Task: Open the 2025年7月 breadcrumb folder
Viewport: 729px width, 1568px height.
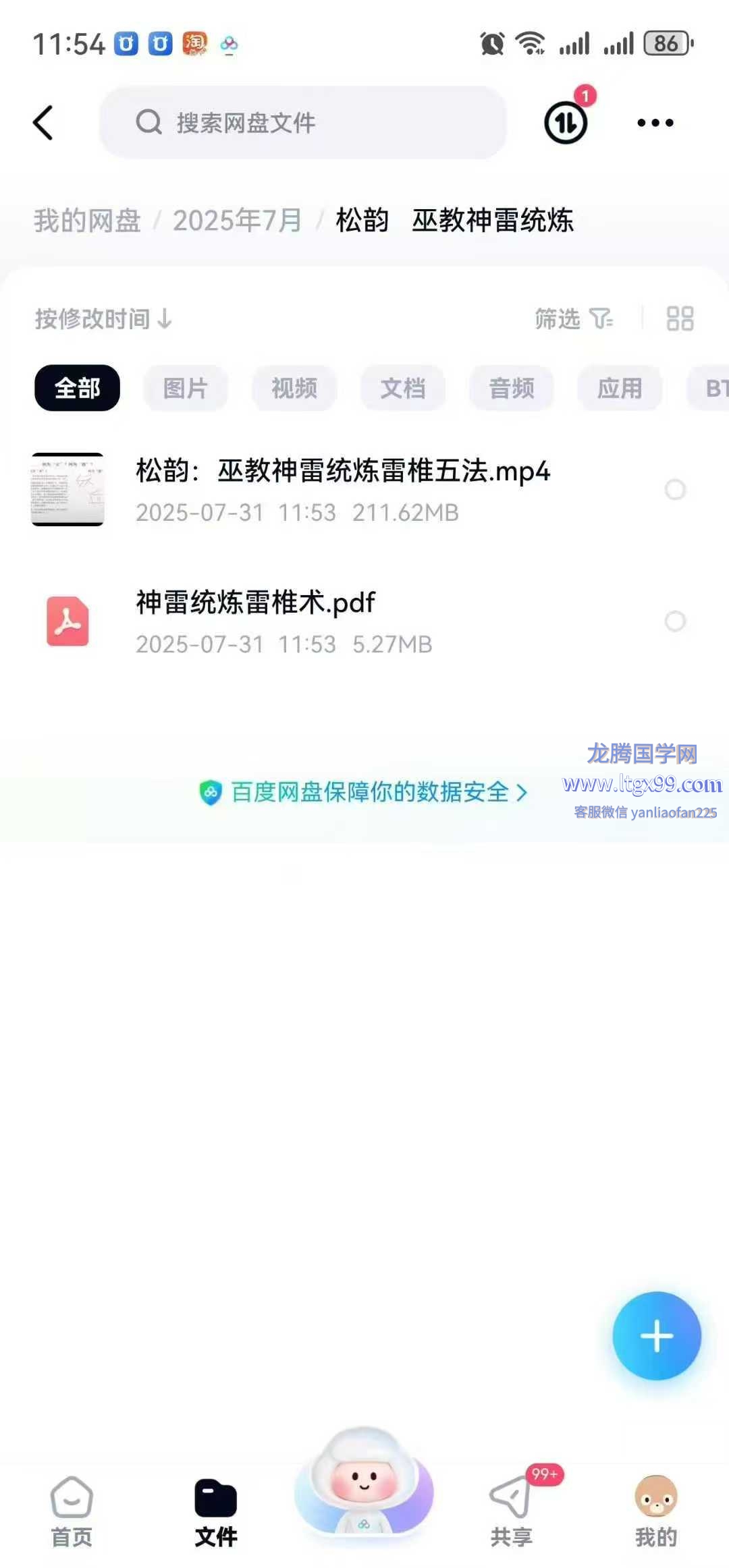Action: point(237,221)
